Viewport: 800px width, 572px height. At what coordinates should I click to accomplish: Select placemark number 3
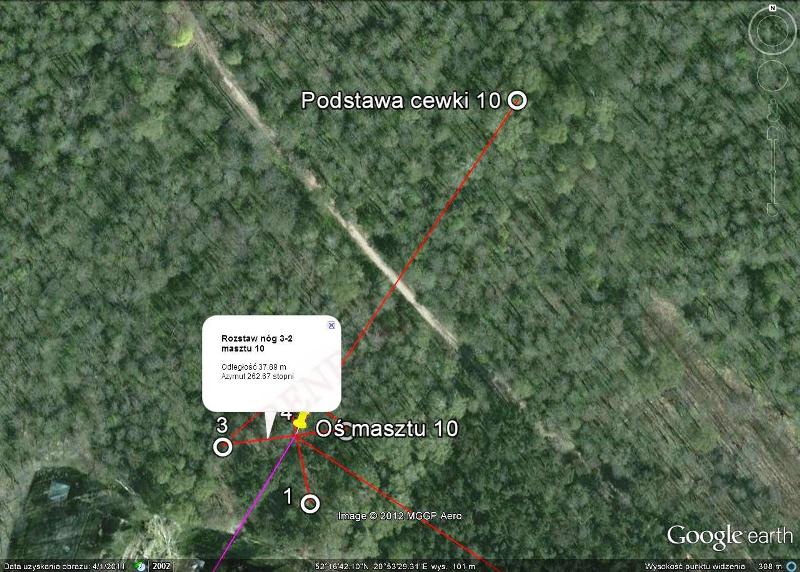coord(223,446)
